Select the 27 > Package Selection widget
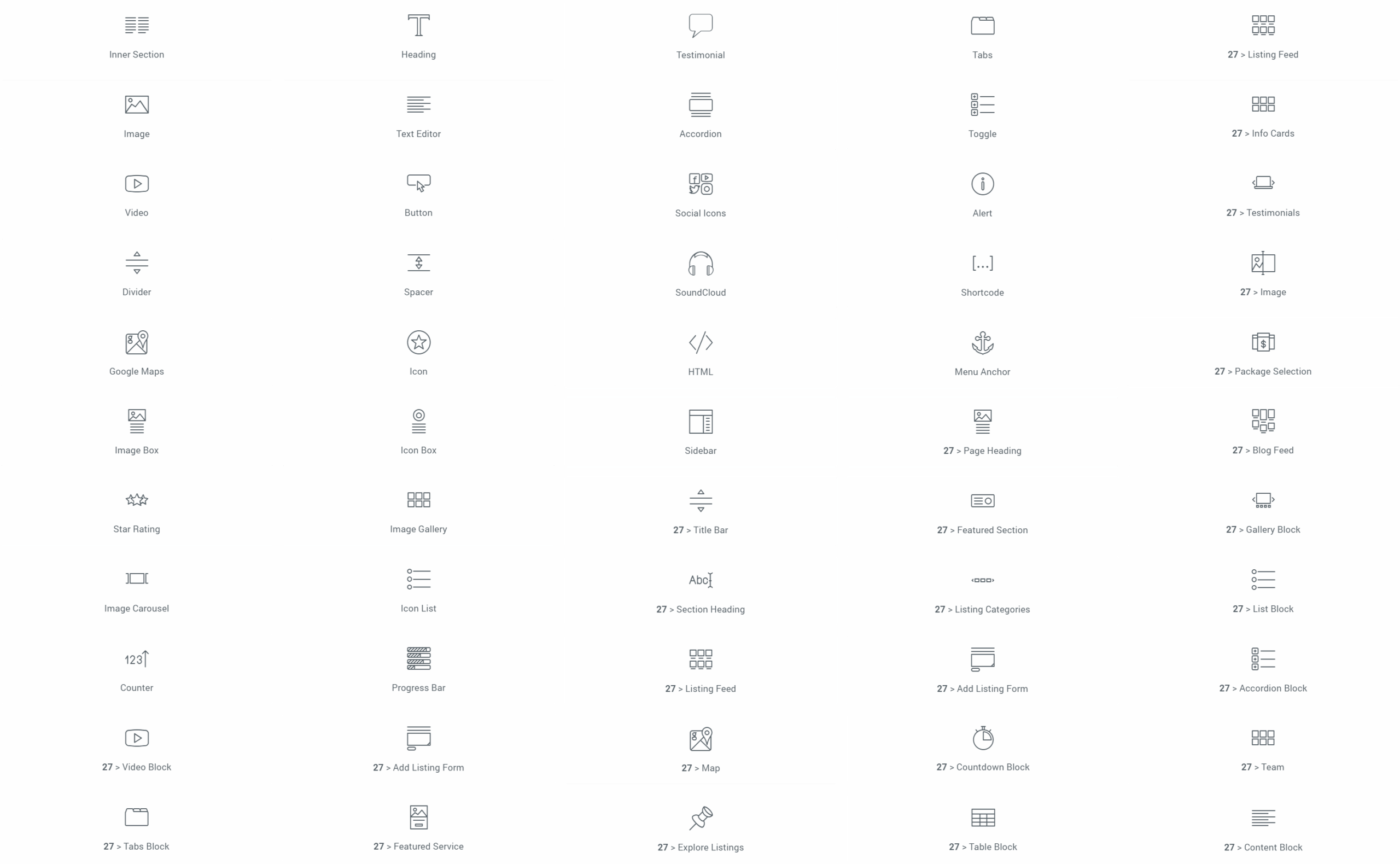 1263,353
